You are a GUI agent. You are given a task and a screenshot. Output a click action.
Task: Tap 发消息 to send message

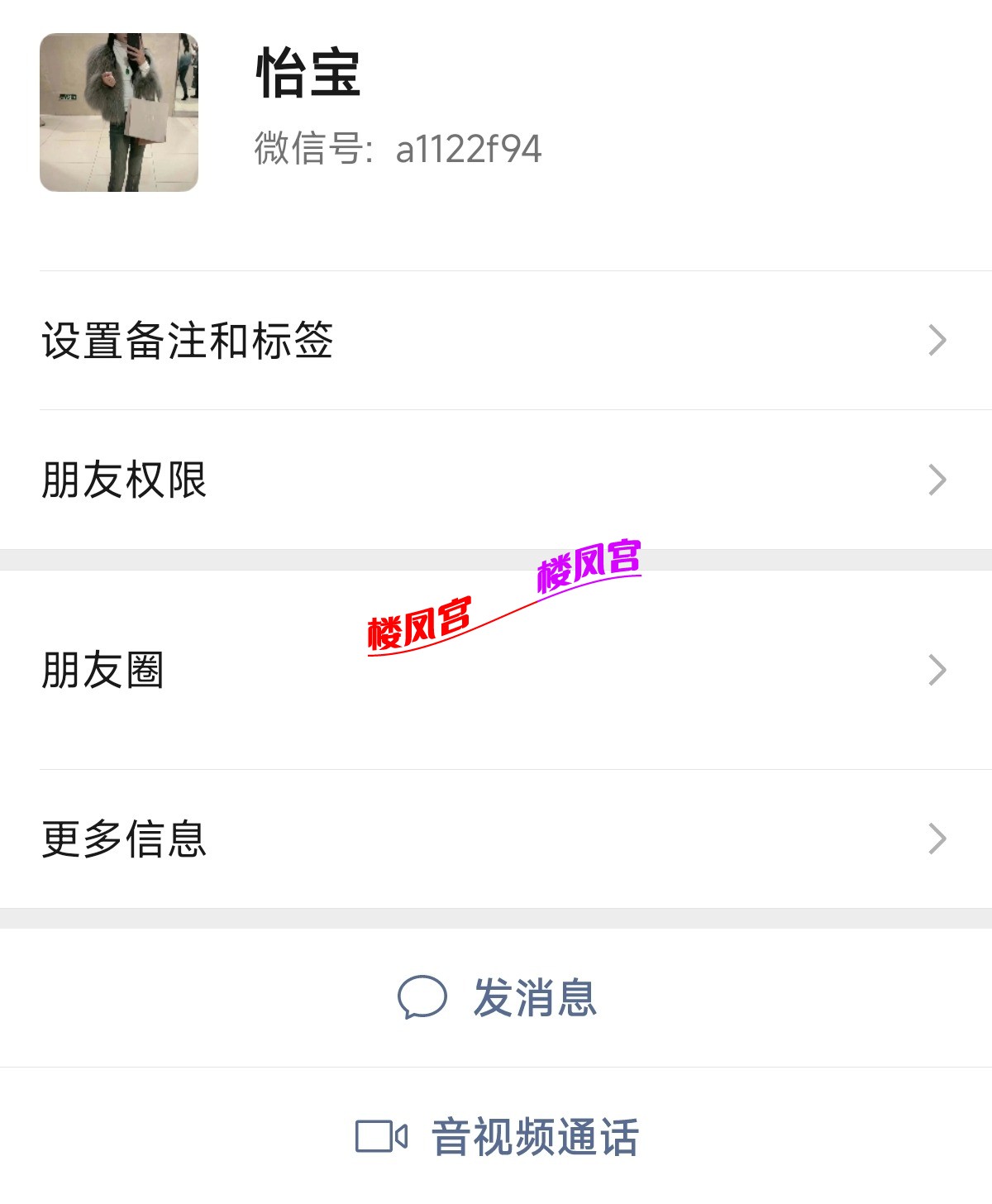[498, 997]
